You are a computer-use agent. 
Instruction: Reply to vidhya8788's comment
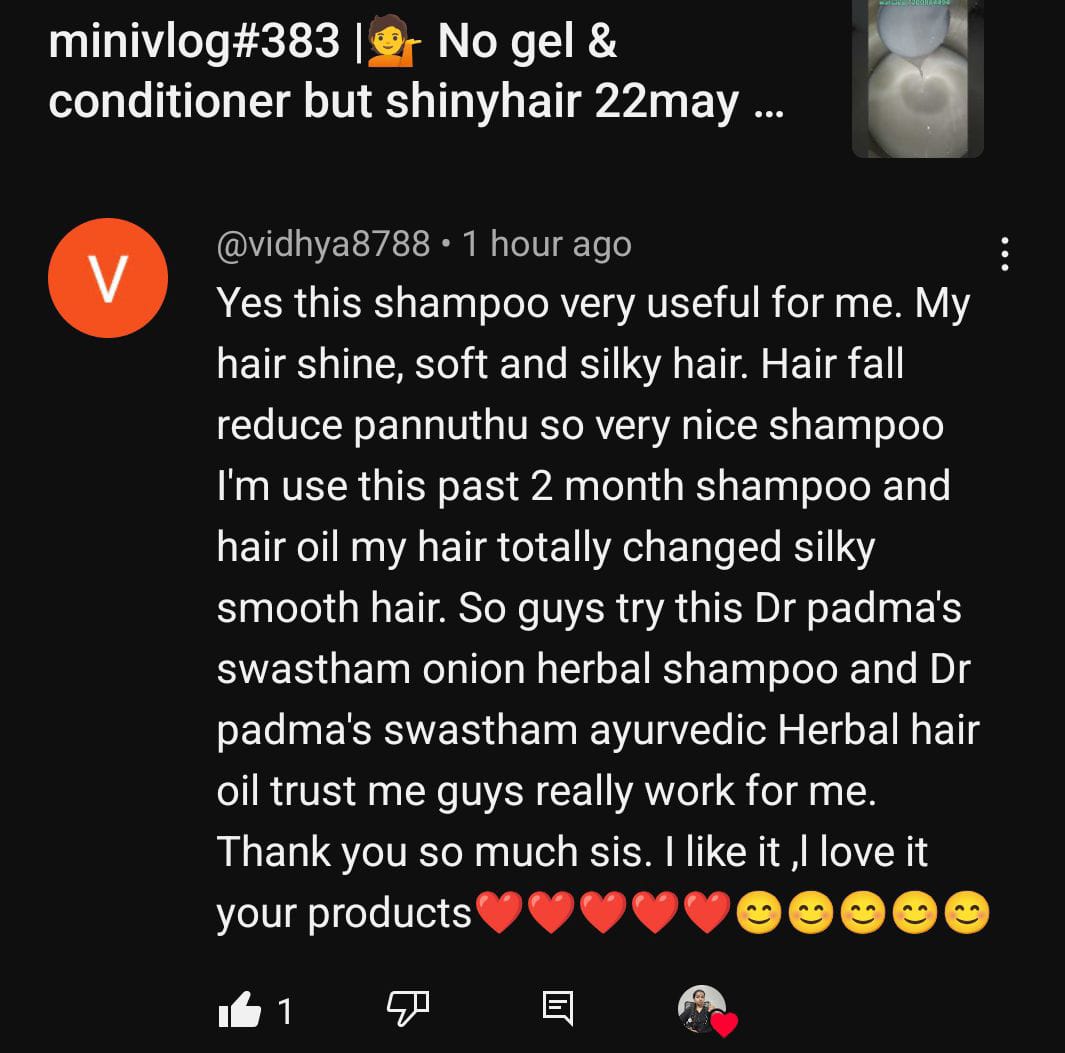pyautogui.click(x=557, y=1008)
